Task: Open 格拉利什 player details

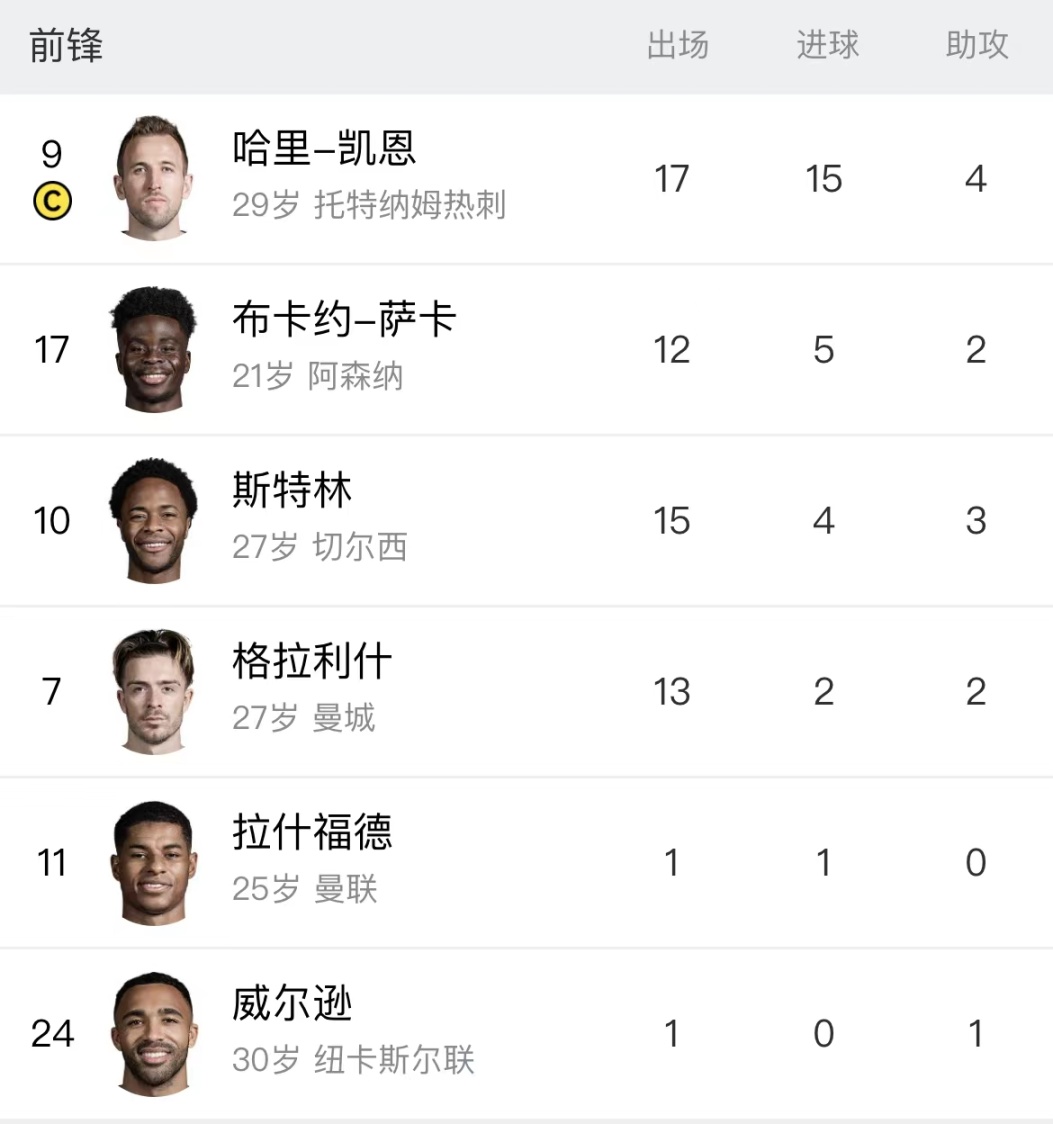Action: (312, 663)
